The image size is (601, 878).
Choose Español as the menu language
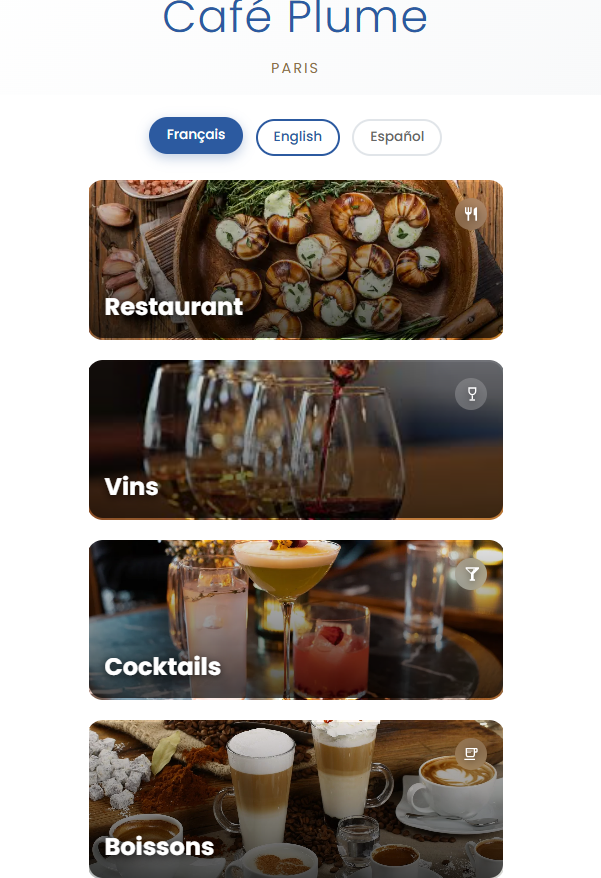(x=397, y=137)
